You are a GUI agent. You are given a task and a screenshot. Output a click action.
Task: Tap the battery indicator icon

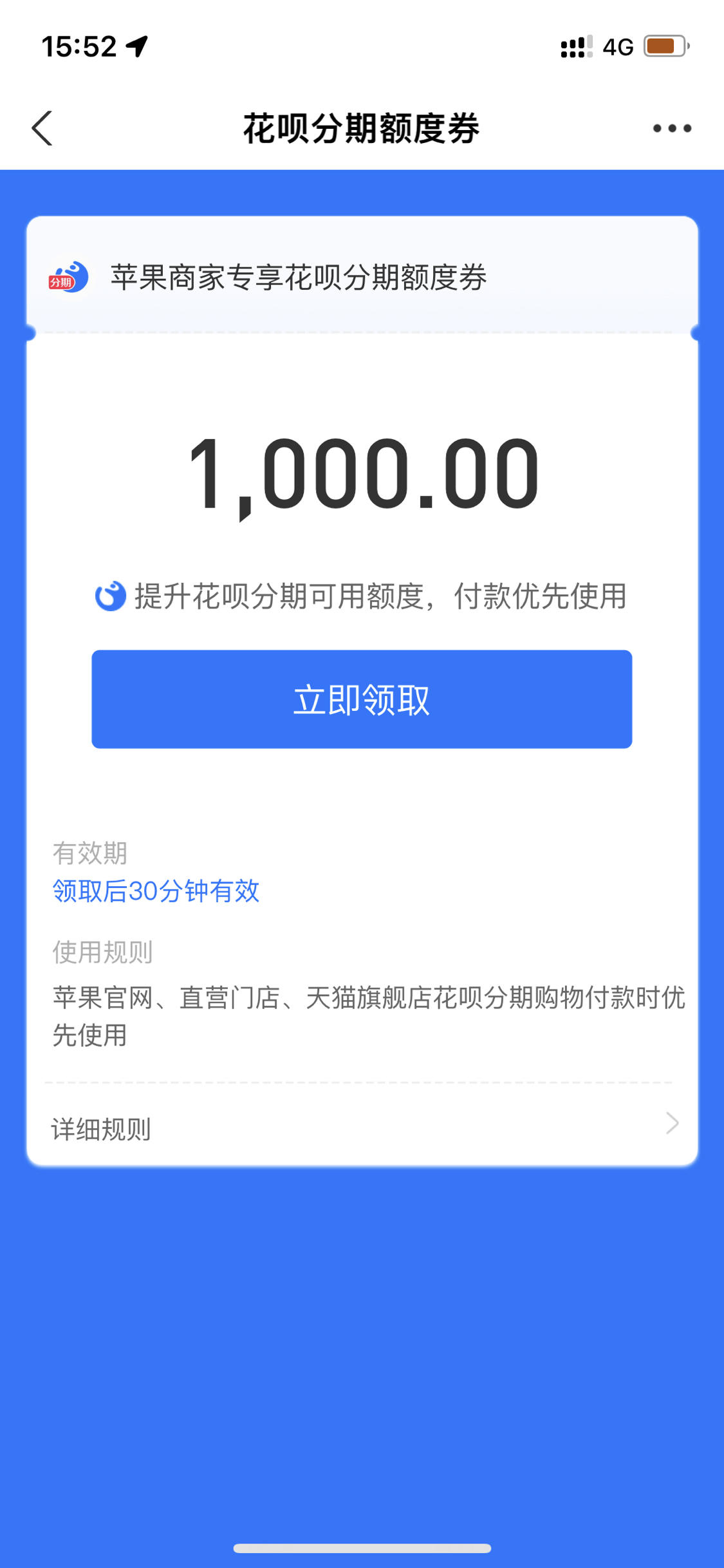pos(663,45)
